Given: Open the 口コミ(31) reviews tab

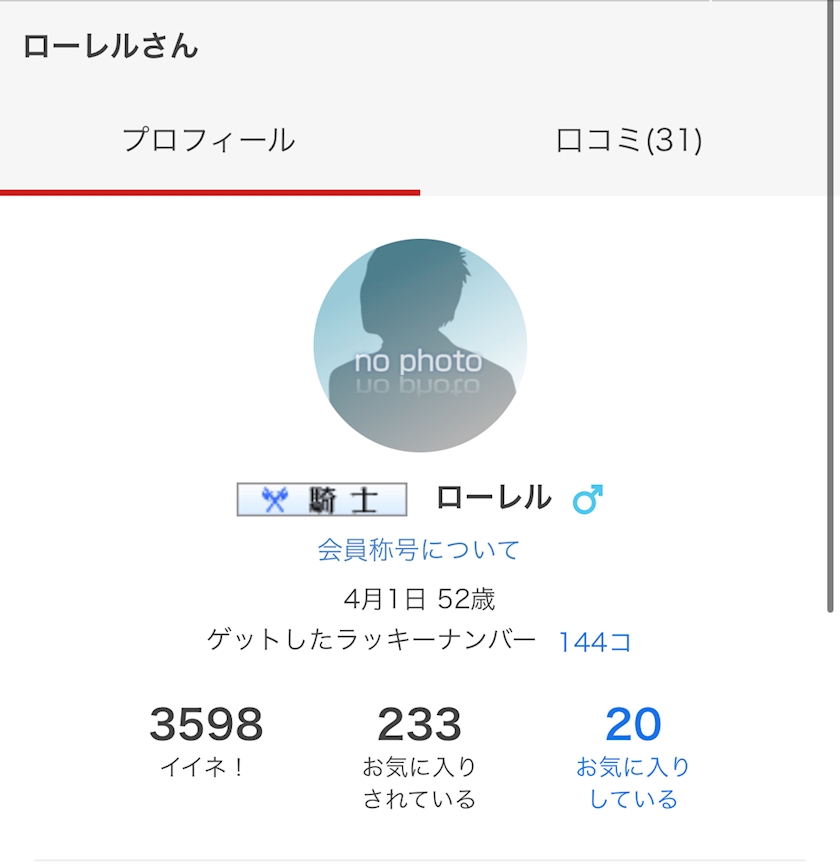Looking at the screenshot, I should pyautogui.click(x=628, y=141).
